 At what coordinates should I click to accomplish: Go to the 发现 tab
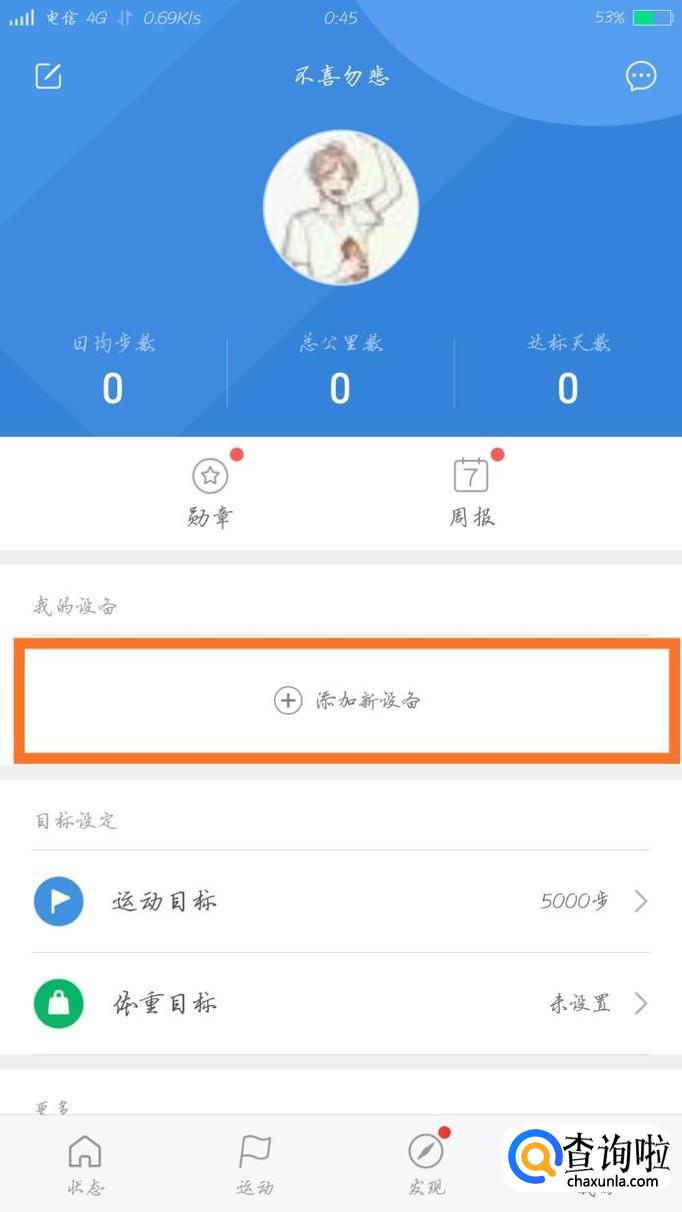click(426, 1164)
